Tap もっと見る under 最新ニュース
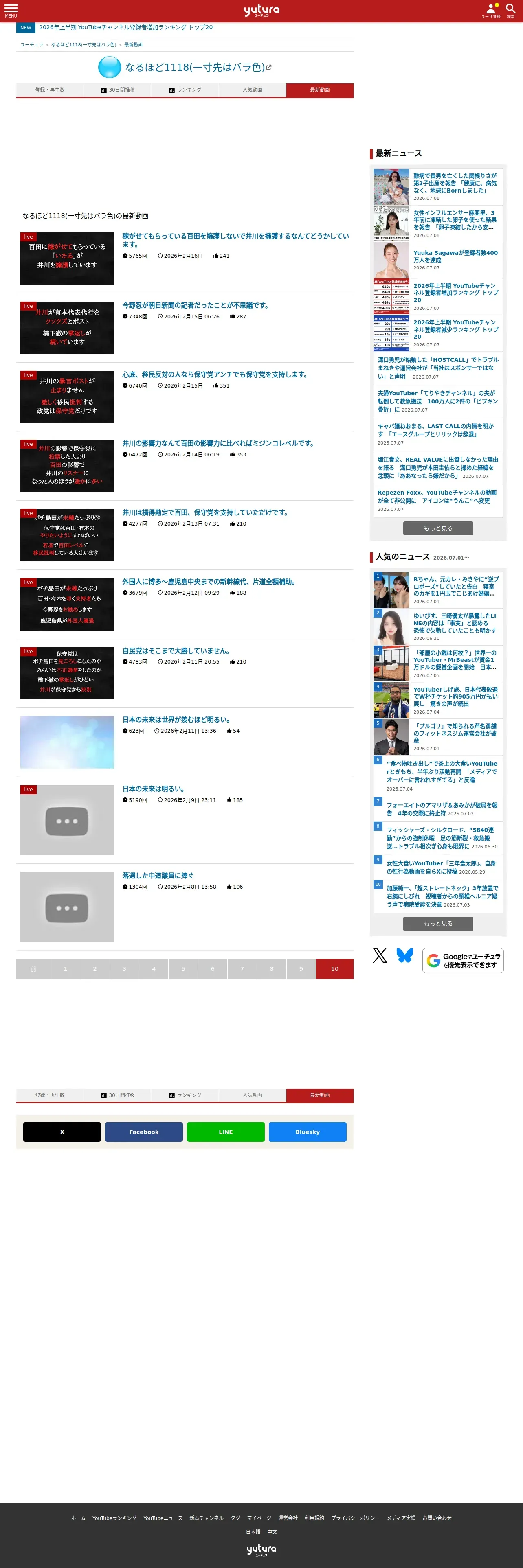This screenshot has width=523, height=1568. click(438, 528)
